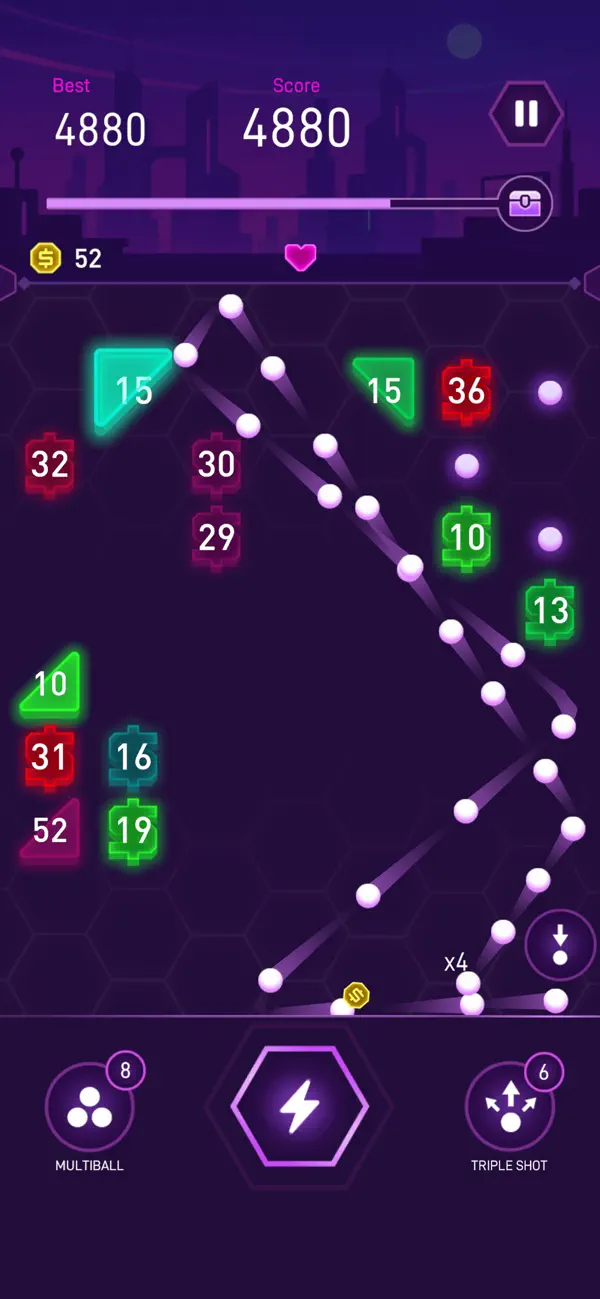The image size is (600, 1299).
Task: Pause the game
Action: (526, 114)
